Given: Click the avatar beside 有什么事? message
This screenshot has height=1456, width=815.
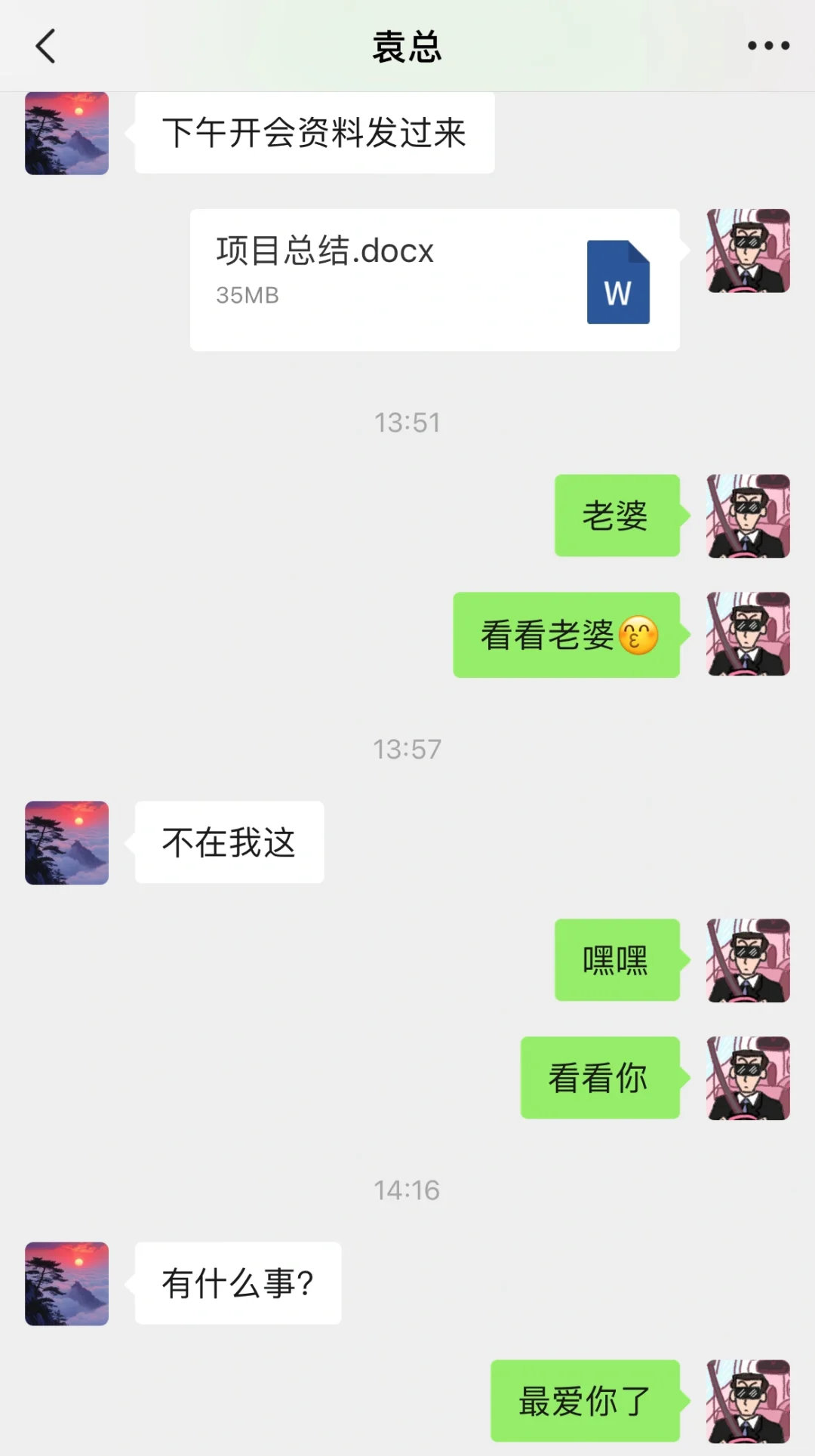Looking at the screenshot, I should (x=66, y=1282).
